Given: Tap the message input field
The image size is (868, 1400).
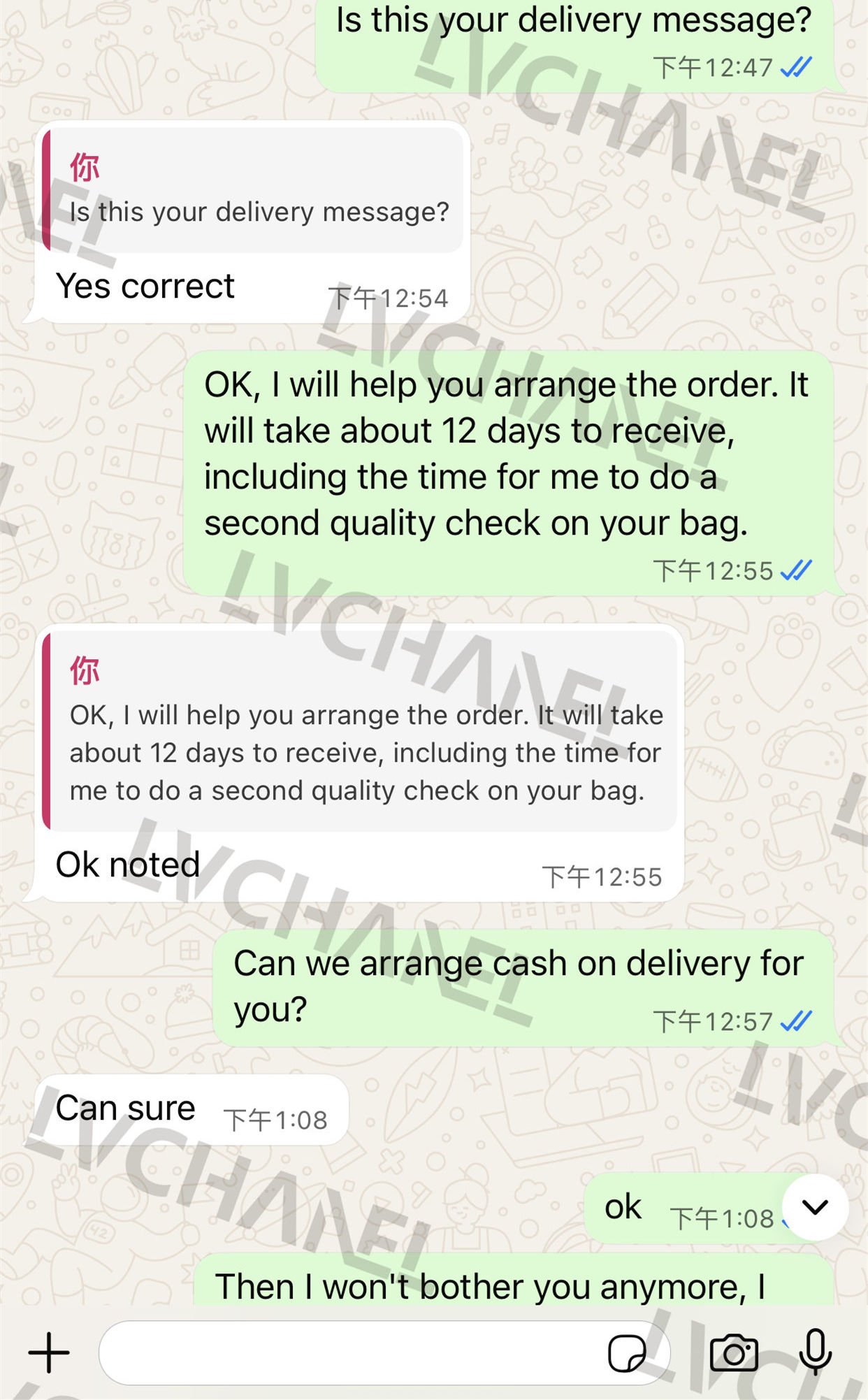Looking at the screenshot, I should pos(349,1352).
